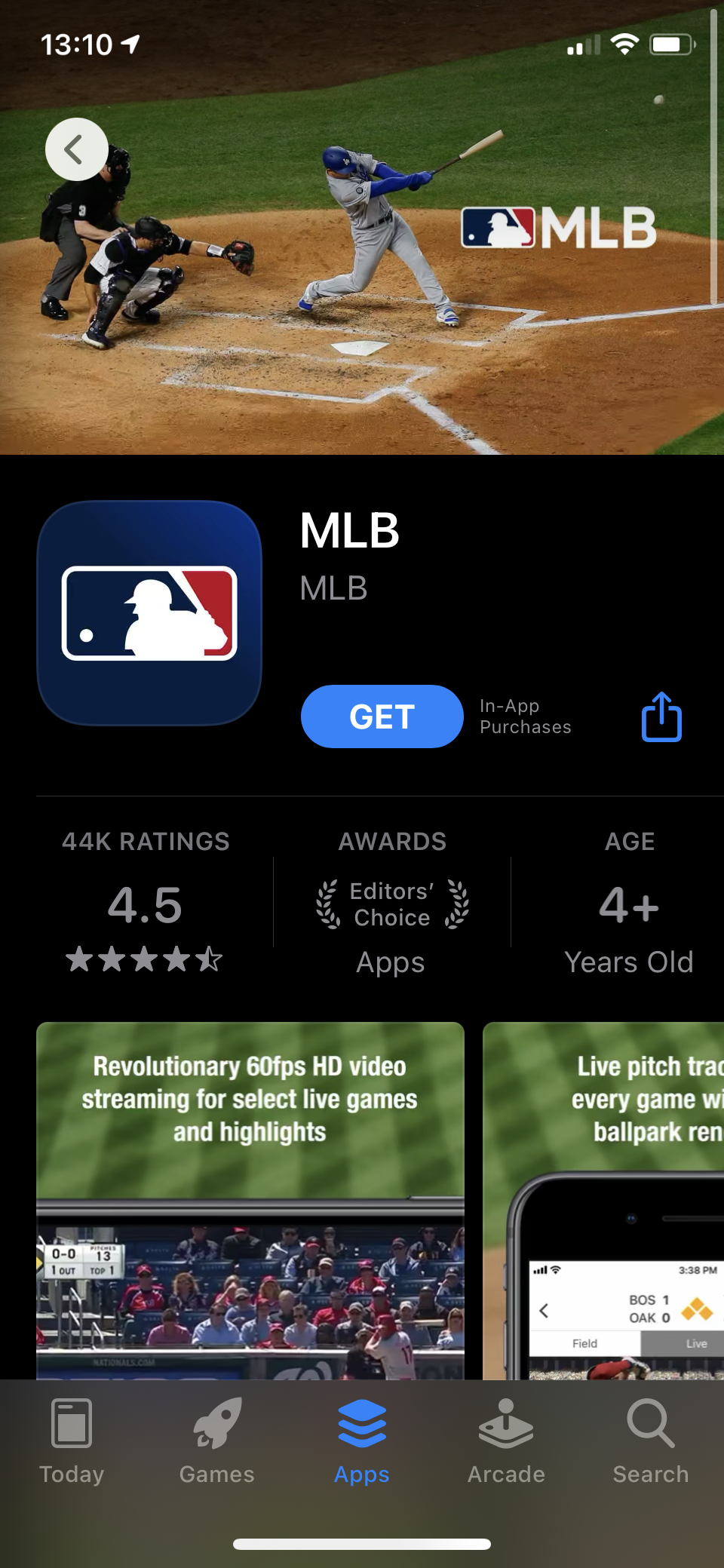Switch to the Today tab
The image size is (724, 1568).
72,1441
